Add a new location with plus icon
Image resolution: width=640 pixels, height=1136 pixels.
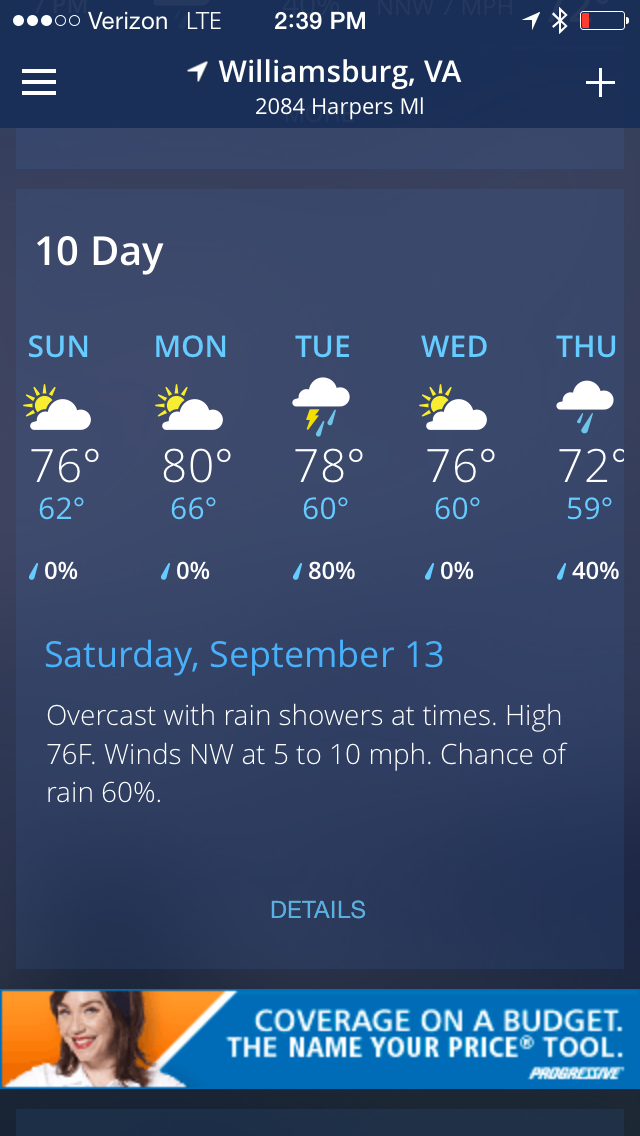point(600,84)
